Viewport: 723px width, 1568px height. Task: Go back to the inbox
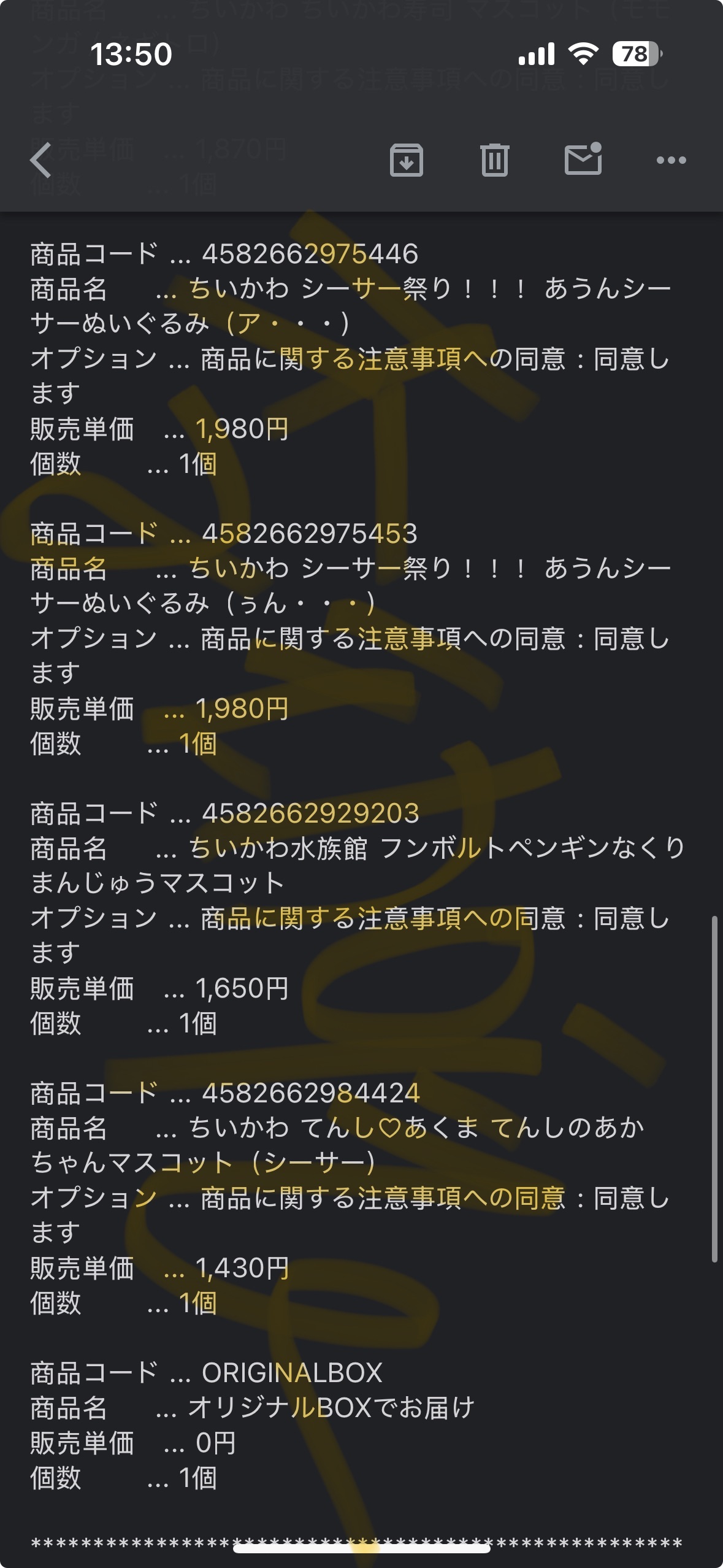point(41,160)
